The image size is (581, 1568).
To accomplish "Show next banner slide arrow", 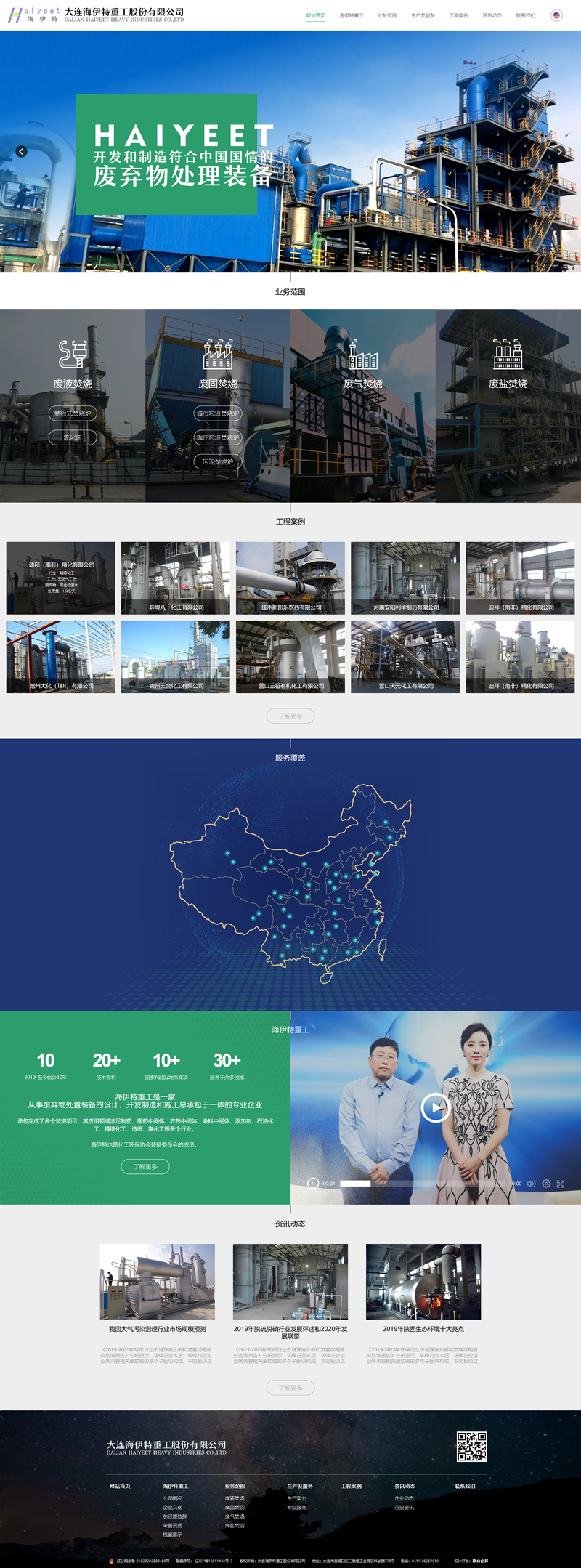I will click(x=560, y=151).
